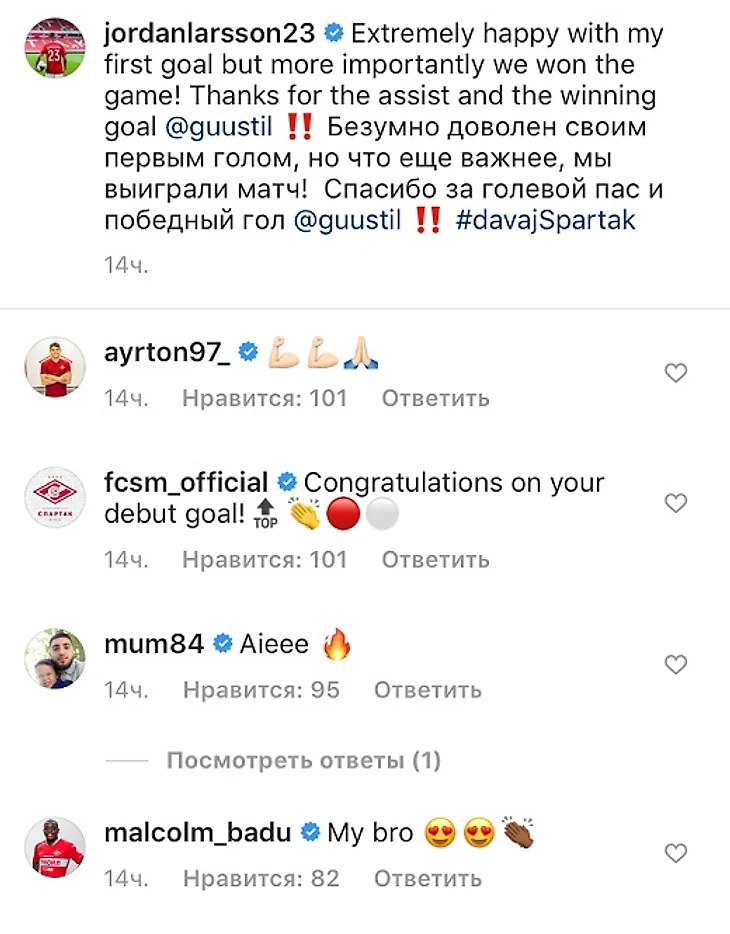
Task: Open the malcolm_badu profile username
Action: click(x=197, y=832)
